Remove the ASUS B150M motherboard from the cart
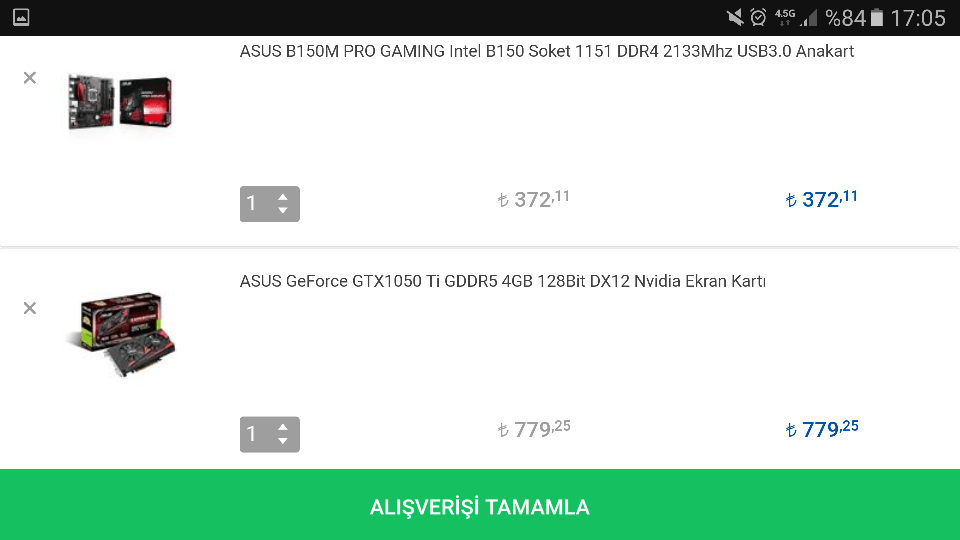This screenshot has width=960, height=540. coord(30,78)
